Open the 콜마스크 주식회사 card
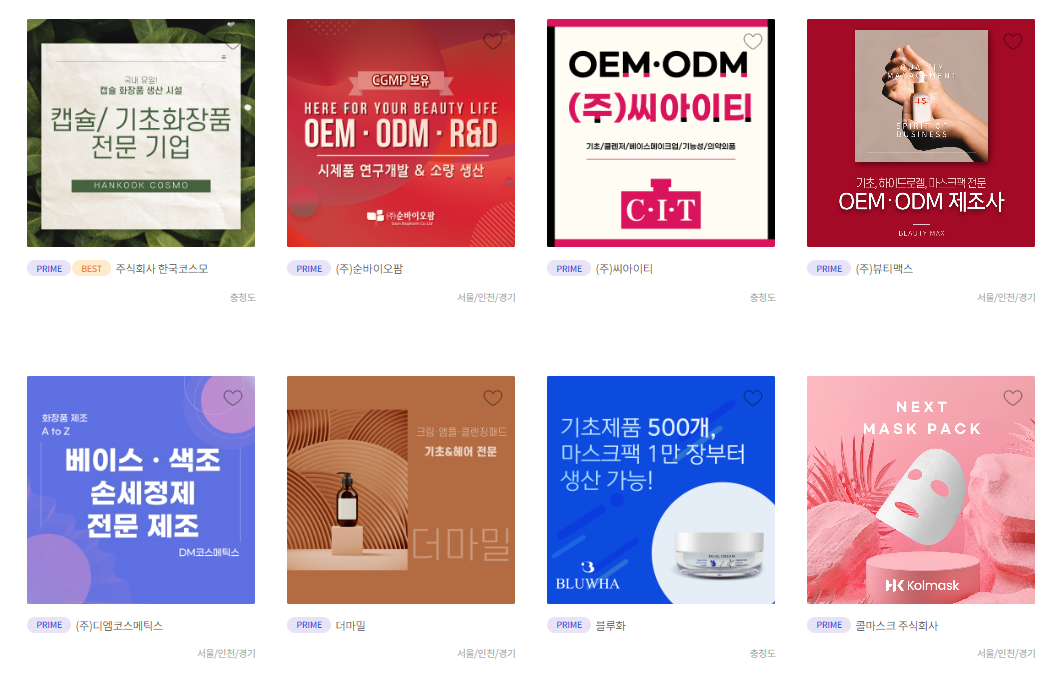 (920, 490)
